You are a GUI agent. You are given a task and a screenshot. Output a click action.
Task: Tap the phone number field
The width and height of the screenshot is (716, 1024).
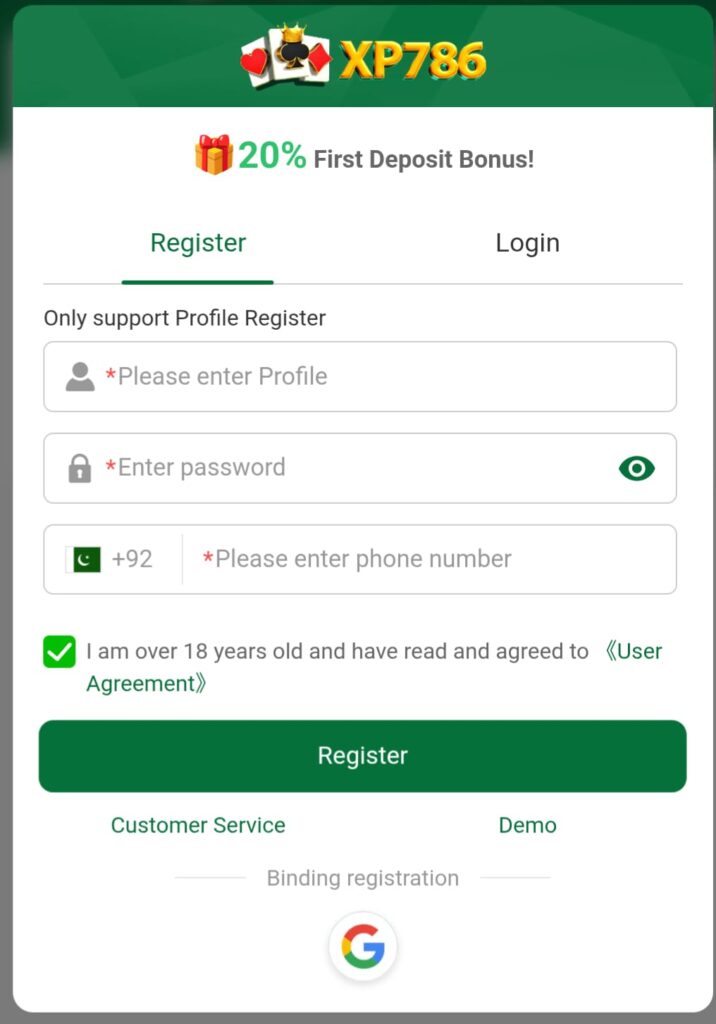click(430, 559)
